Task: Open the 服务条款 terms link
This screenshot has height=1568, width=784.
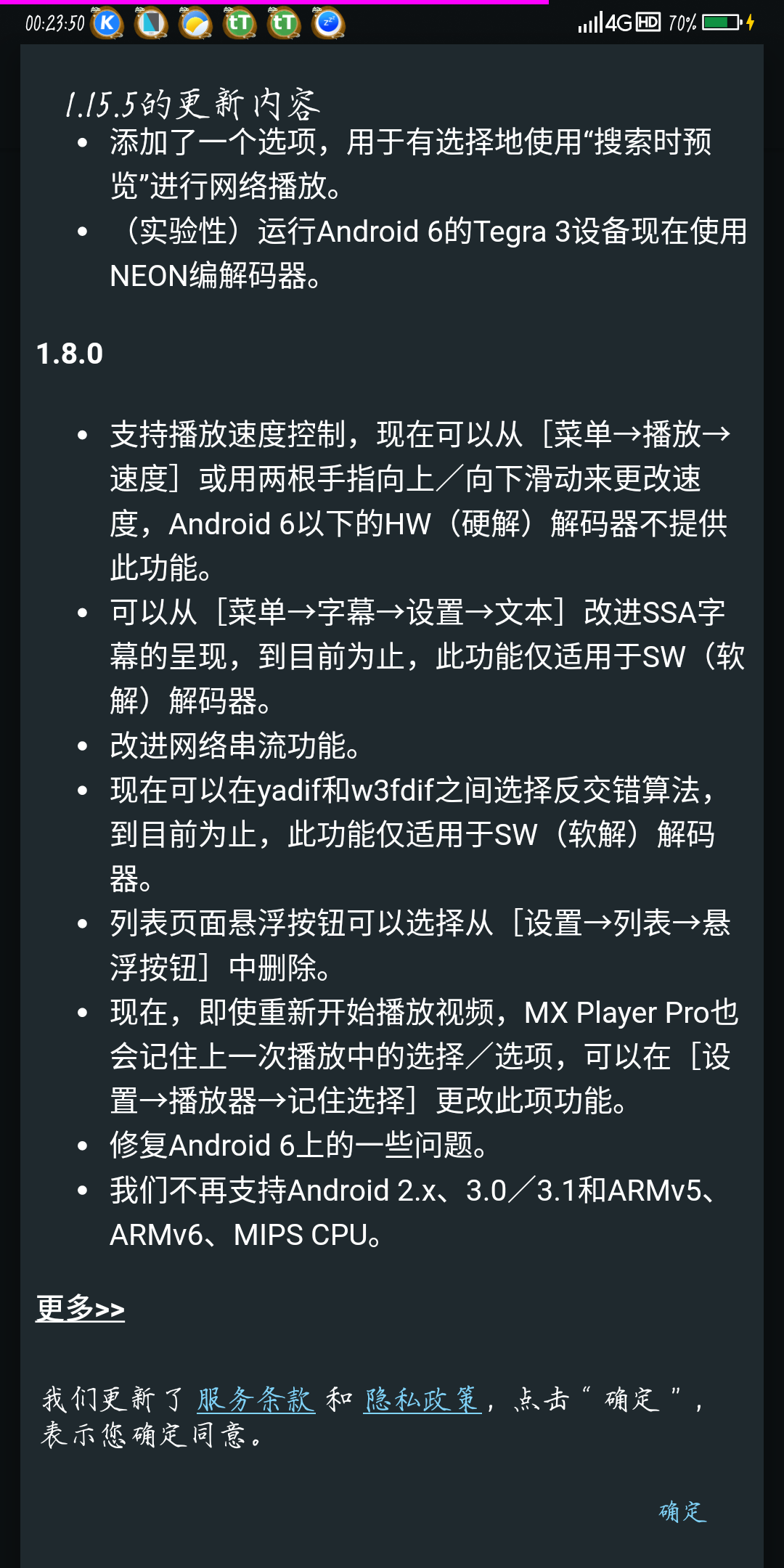Action: tap(256, 1399)
